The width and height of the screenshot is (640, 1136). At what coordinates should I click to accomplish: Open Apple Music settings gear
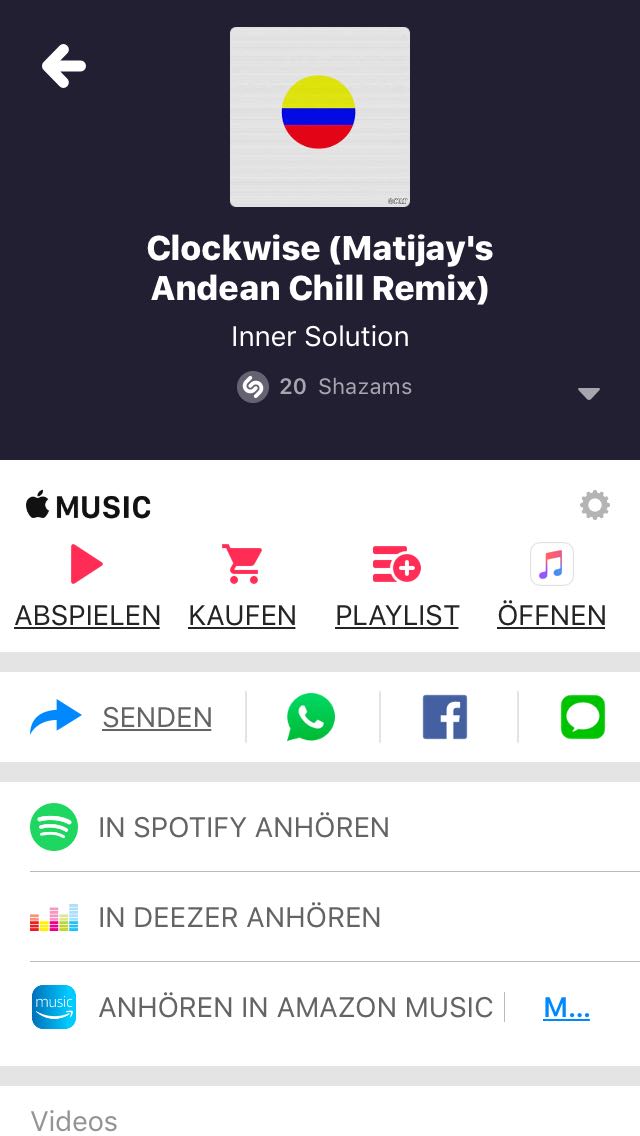coord(595,506)
